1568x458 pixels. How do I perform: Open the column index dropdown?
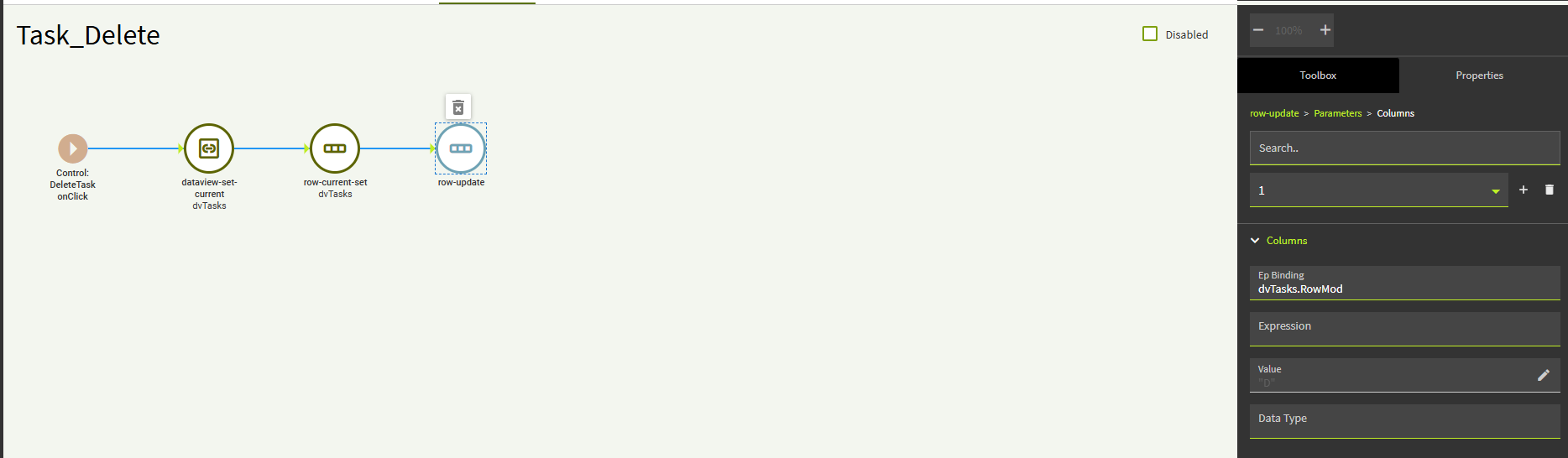1495,191
